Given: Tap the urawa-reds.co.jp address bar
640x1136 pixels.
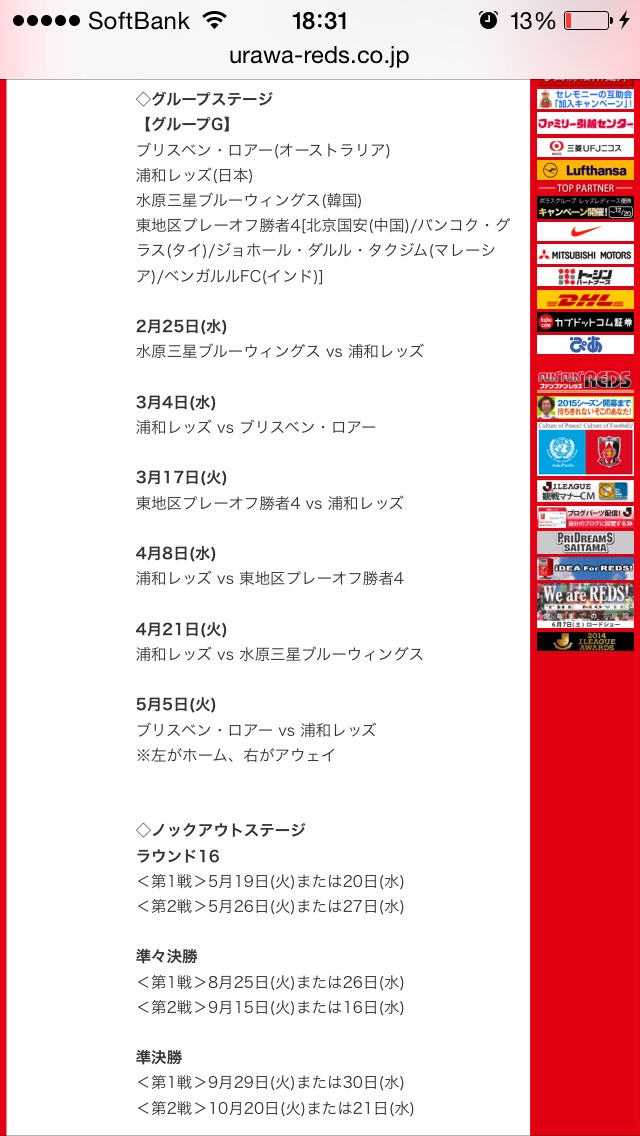Looking at the screenshot, I should click(x=320, y=57).
